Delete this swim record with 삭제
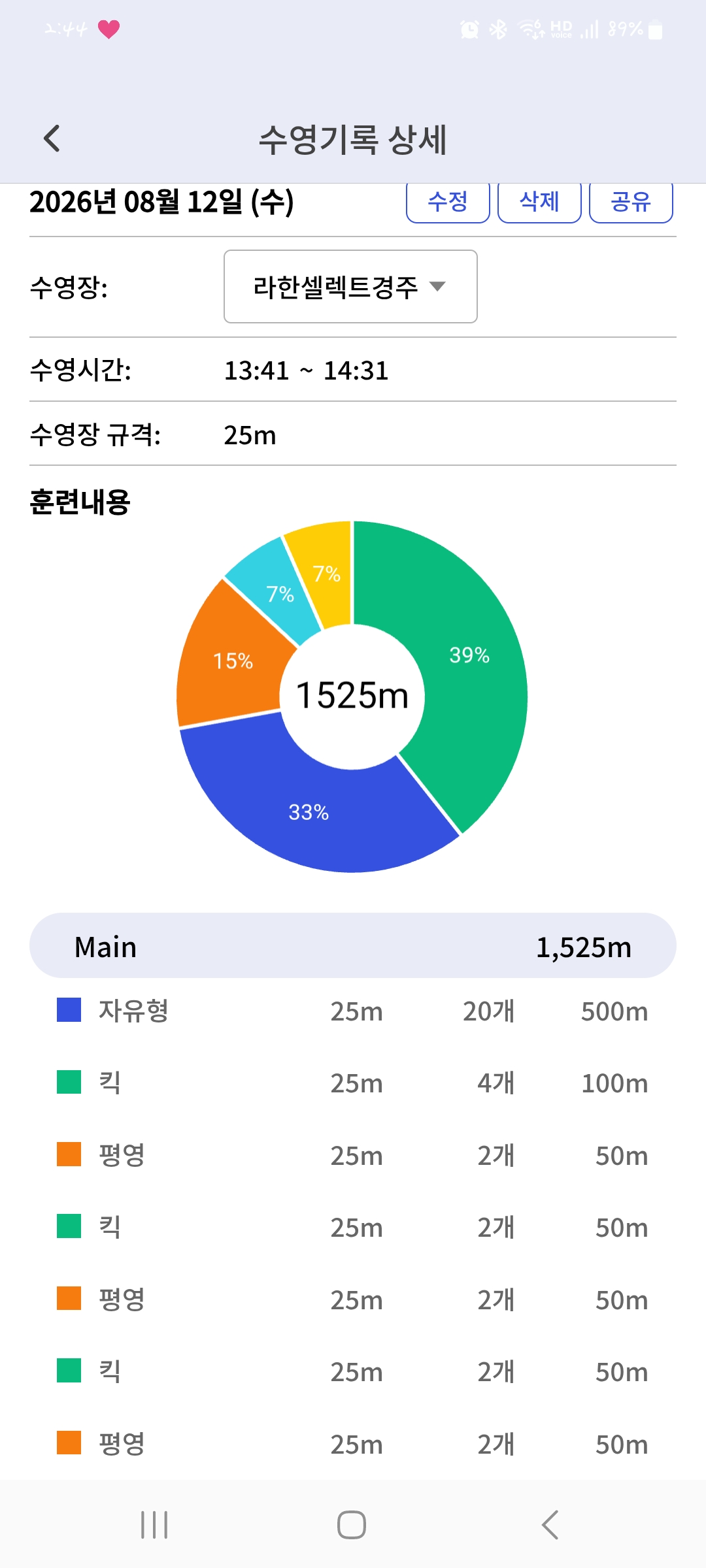Image resolution: width=706 pixels, height=1568 pixels. pos(539,203)
